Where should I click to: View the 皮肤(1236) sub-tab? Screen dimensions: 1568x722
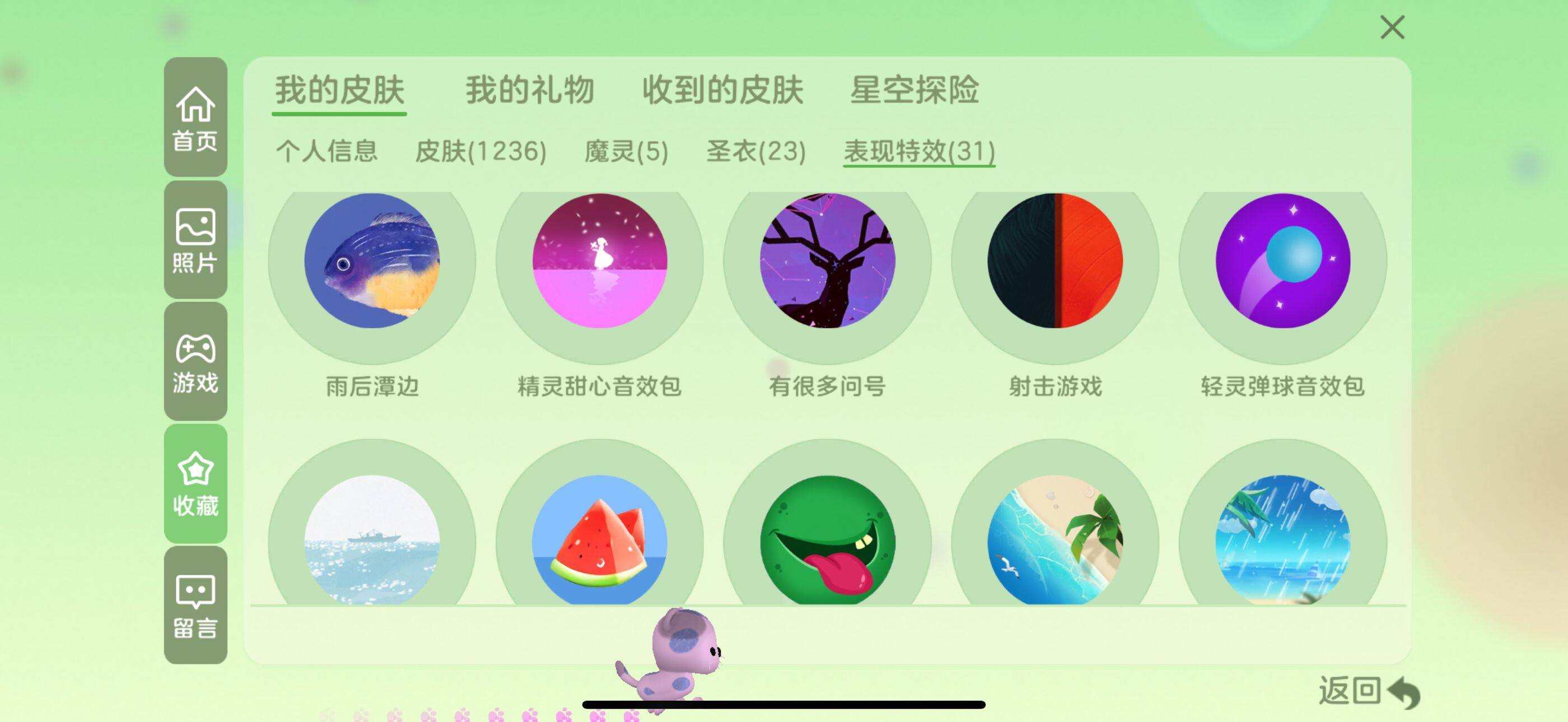[x=480, y=151]
